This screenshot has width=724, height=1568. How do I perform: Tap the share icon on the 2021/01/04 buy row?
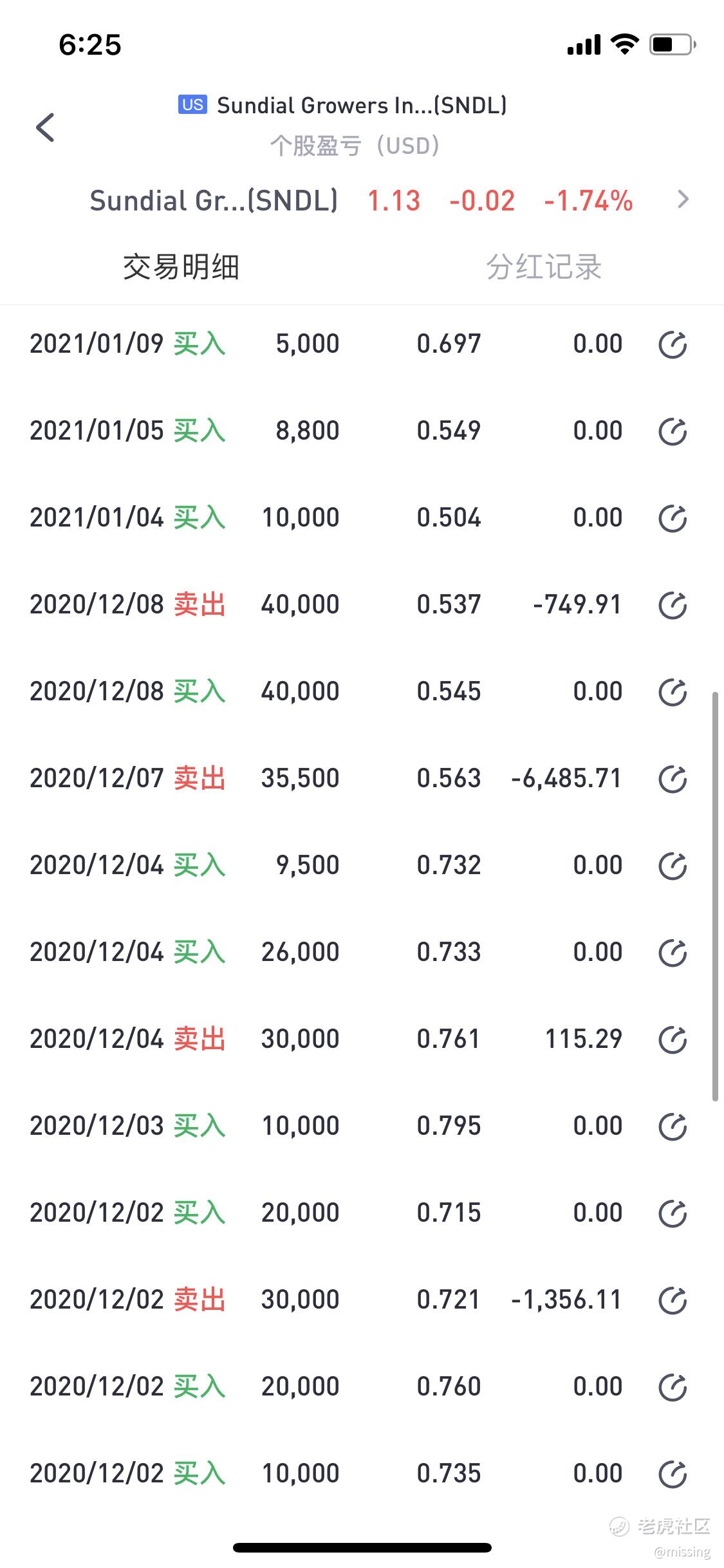coord(673,518)
